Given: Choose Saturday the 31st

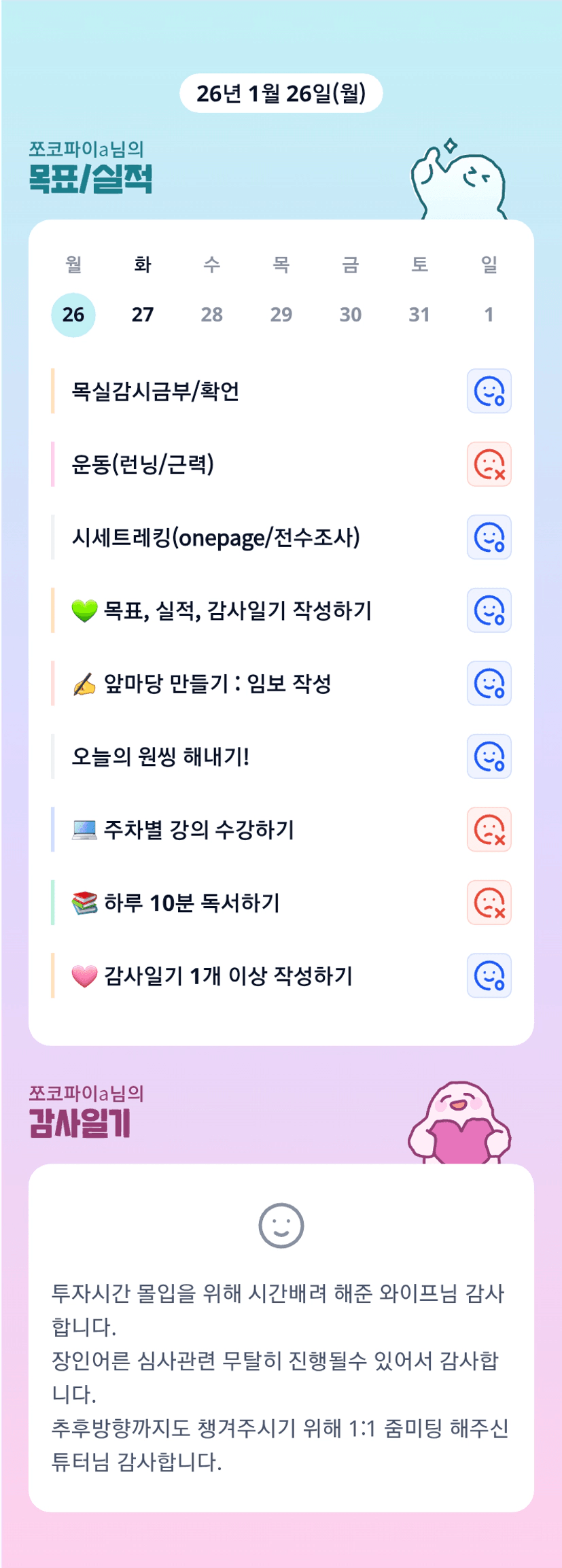Looking at the screenshot, I should click(x=419, y=315).
